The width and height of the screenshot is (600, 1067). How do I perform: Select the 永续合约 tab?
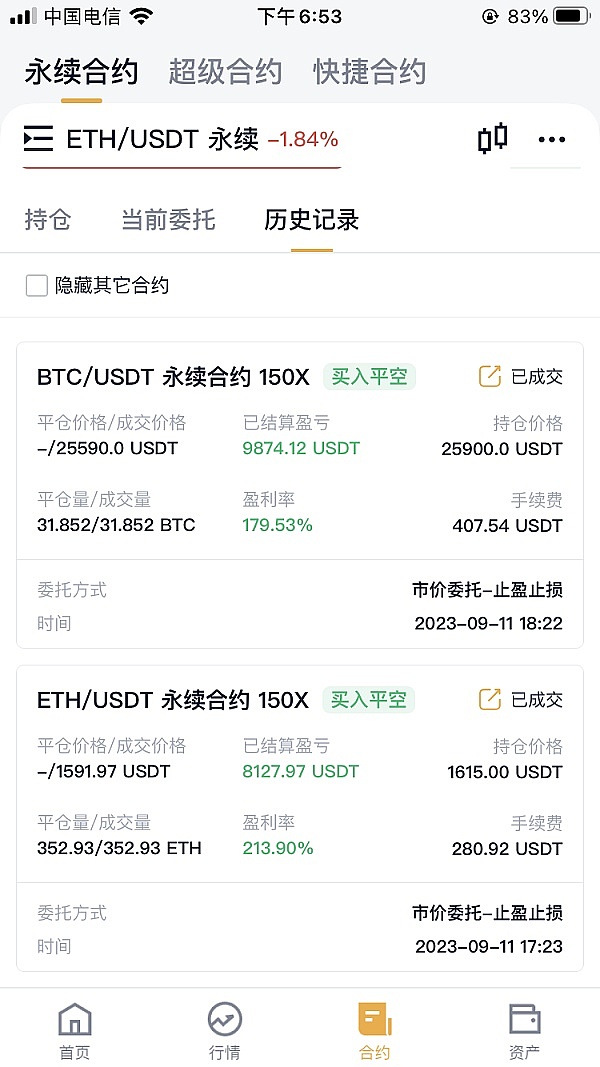(x=81, y=72)
